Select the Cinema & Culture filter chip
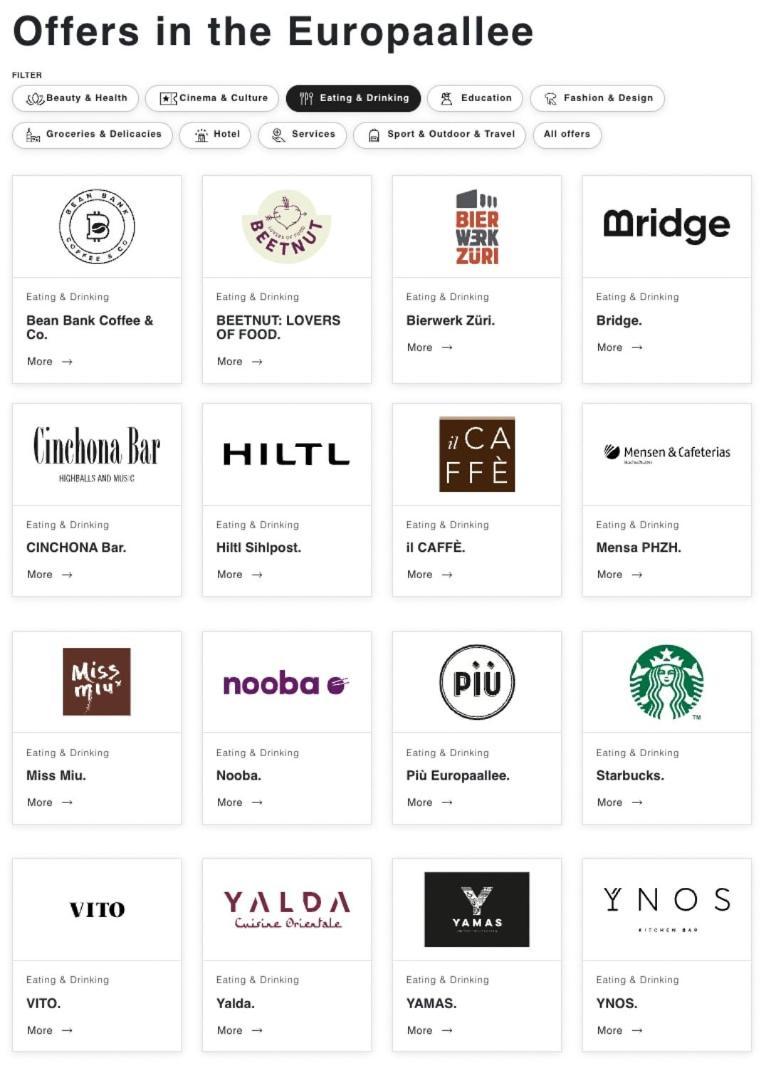This screenshot has width=776, height=1068. point(212,98)
